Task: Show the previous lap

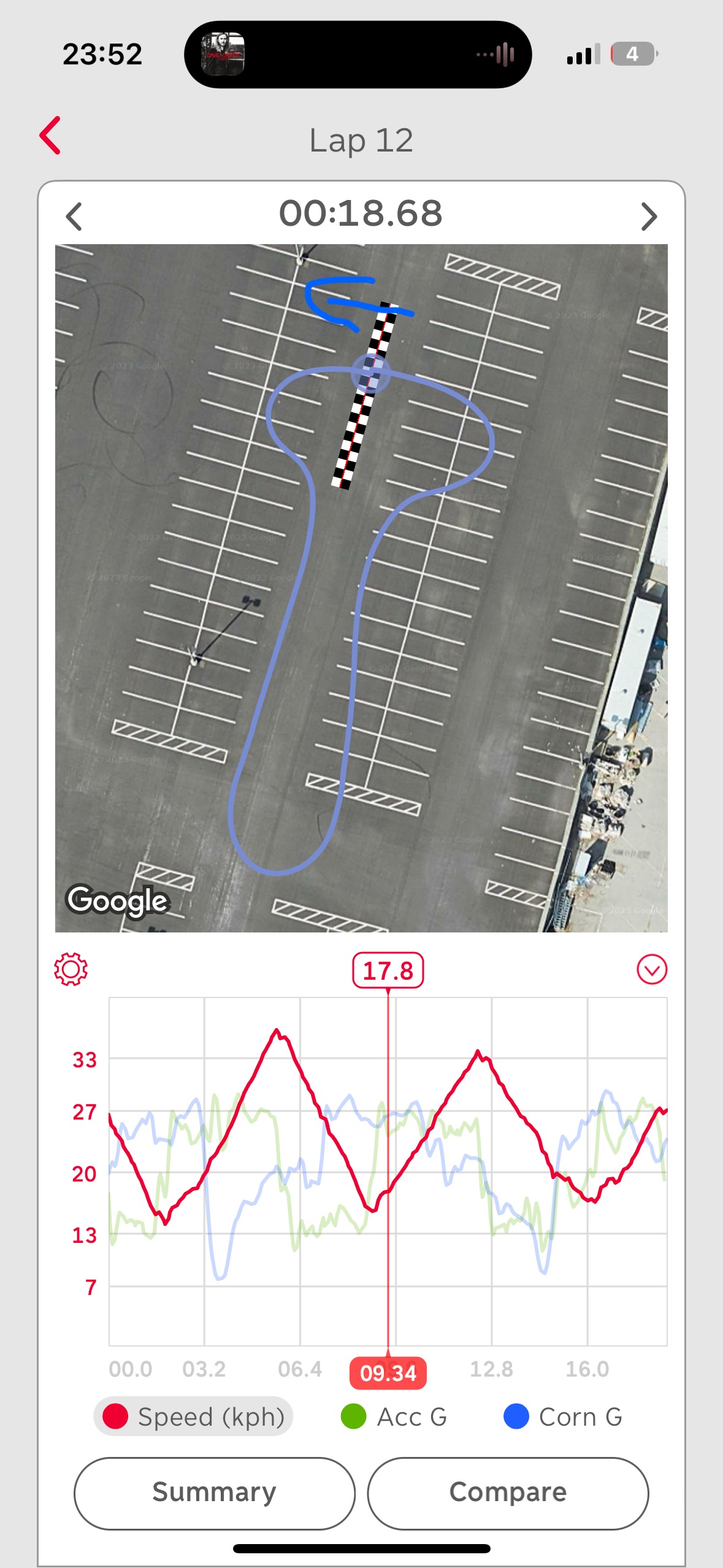Action: [x=74, y=217]
